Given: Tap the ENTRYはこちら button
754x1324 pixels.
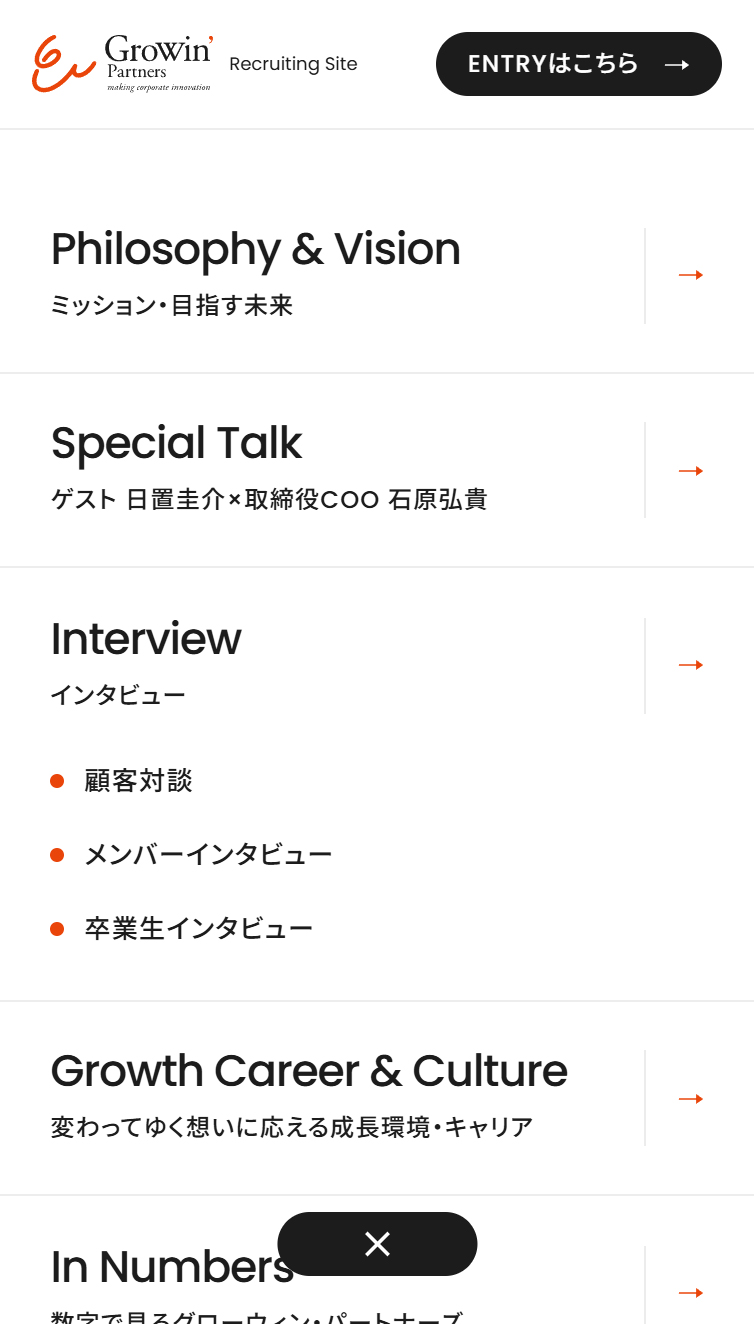Looking at the screenshot, I should 578,64.
